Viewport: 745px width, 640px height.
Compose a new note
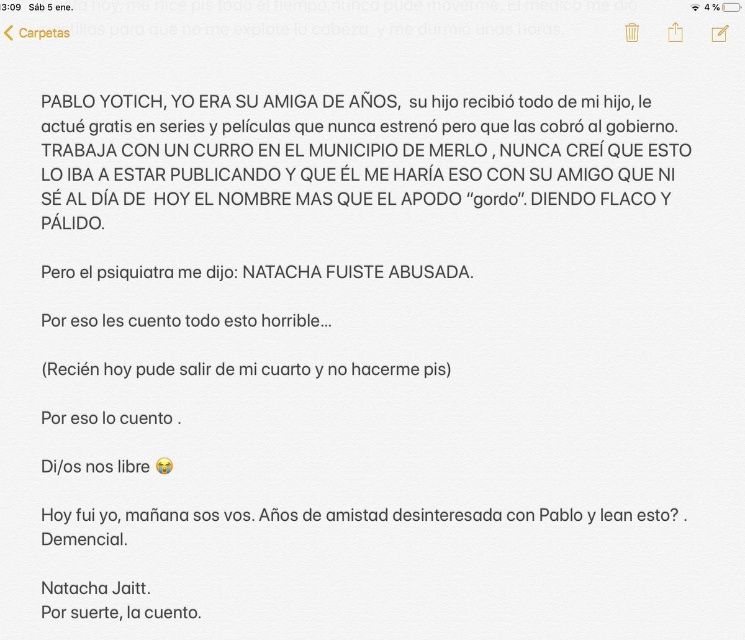tap(719, 33)
